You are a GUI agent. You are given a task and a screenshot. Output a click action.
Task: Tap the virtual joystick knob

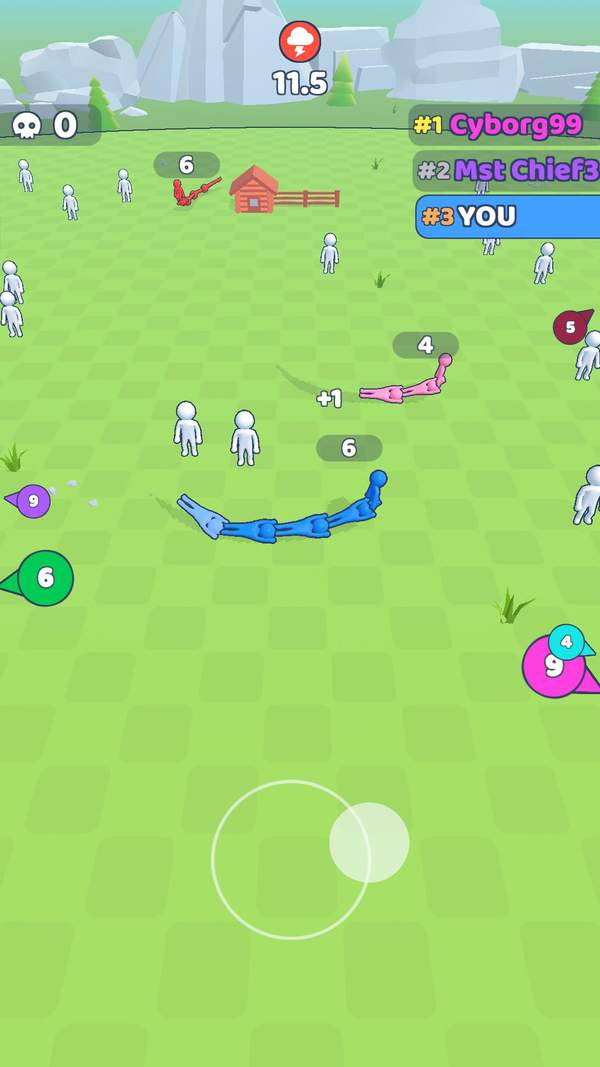coord(369,842)
